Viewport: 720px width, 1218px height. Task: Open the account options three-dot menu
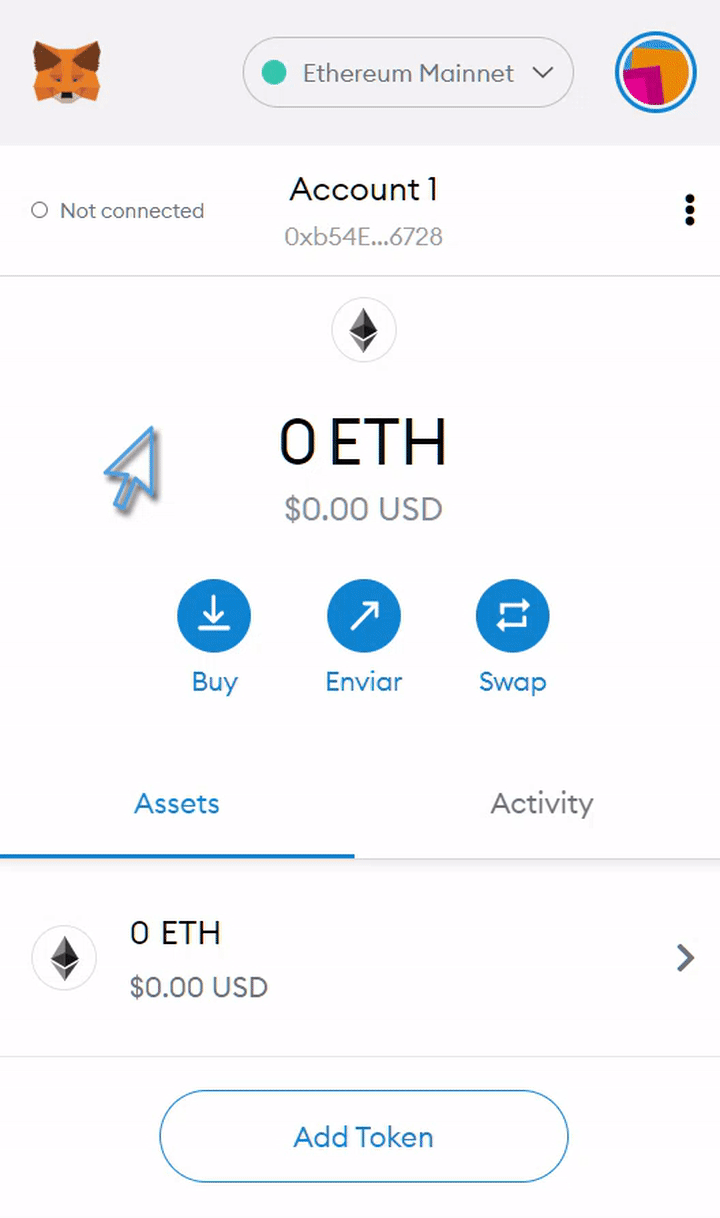689,211
